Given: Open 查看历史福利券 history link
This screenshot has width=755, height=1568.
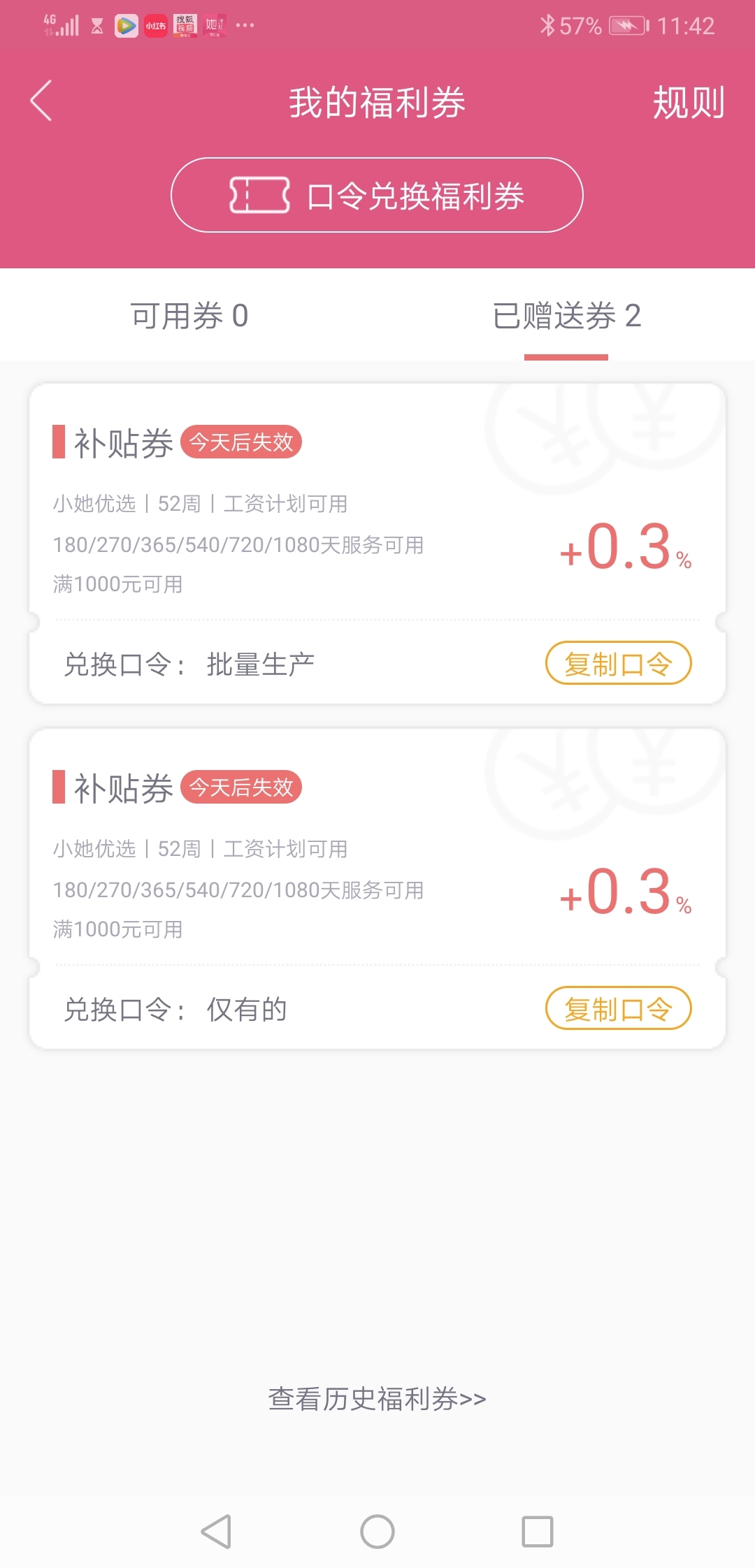Looking at the screenshot, I should click(x=377, y=1398).
